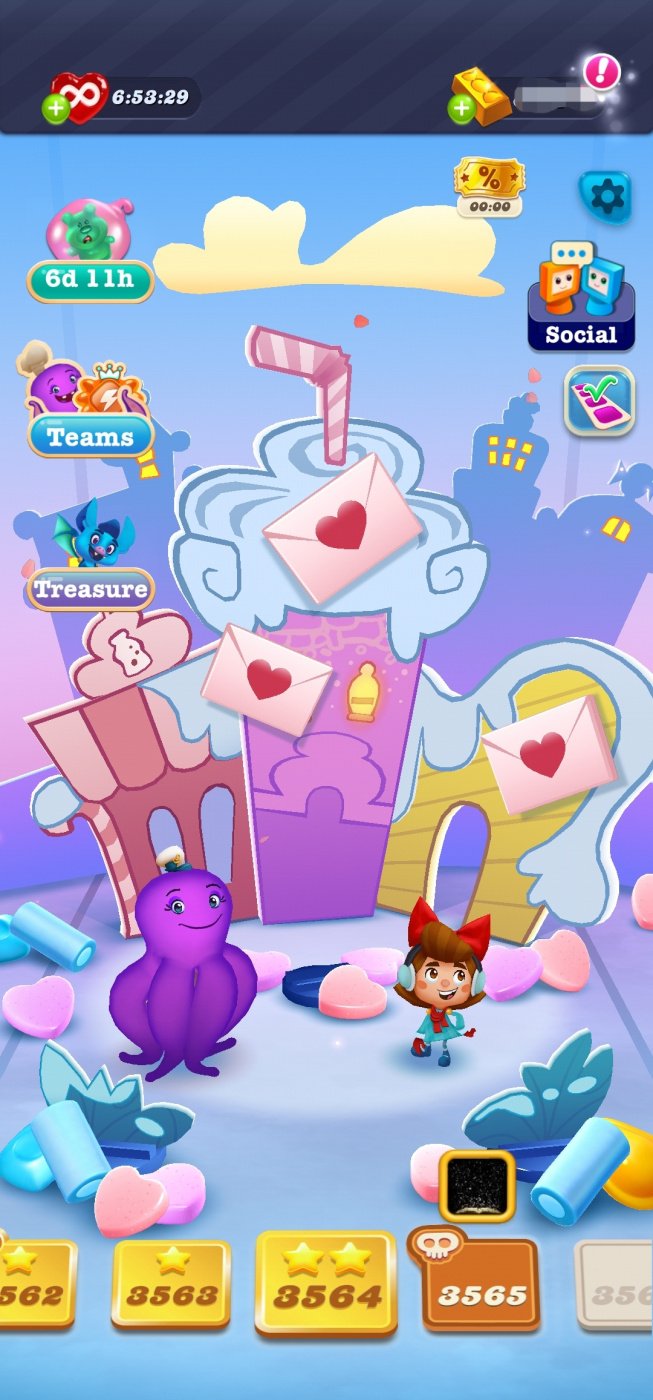Image resolution: width=653 pixels, height=1400 pixels.
Task: Replay level 3563
Action: pyautogui.click(x=171, y=1283)
